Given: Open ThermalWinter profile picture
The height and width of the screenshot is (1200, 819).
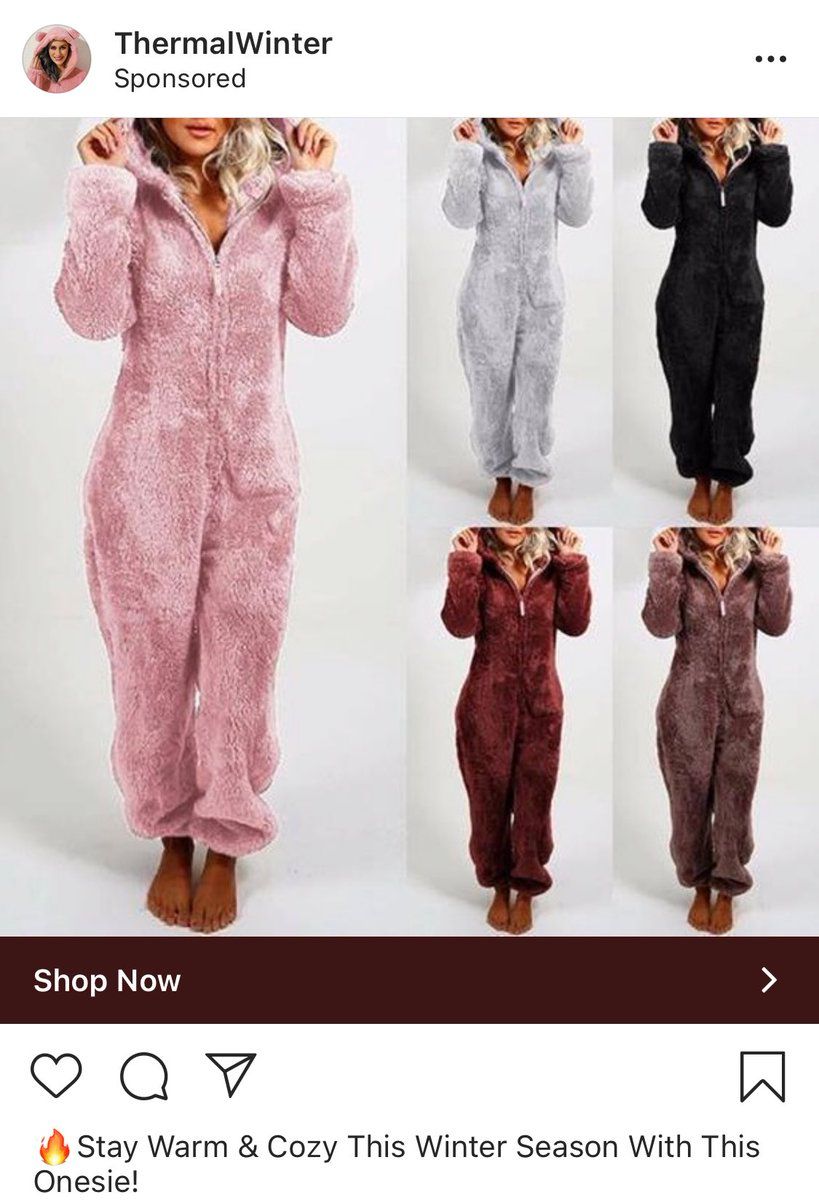Looking at the screenshot, I should (x=57, y=59).
